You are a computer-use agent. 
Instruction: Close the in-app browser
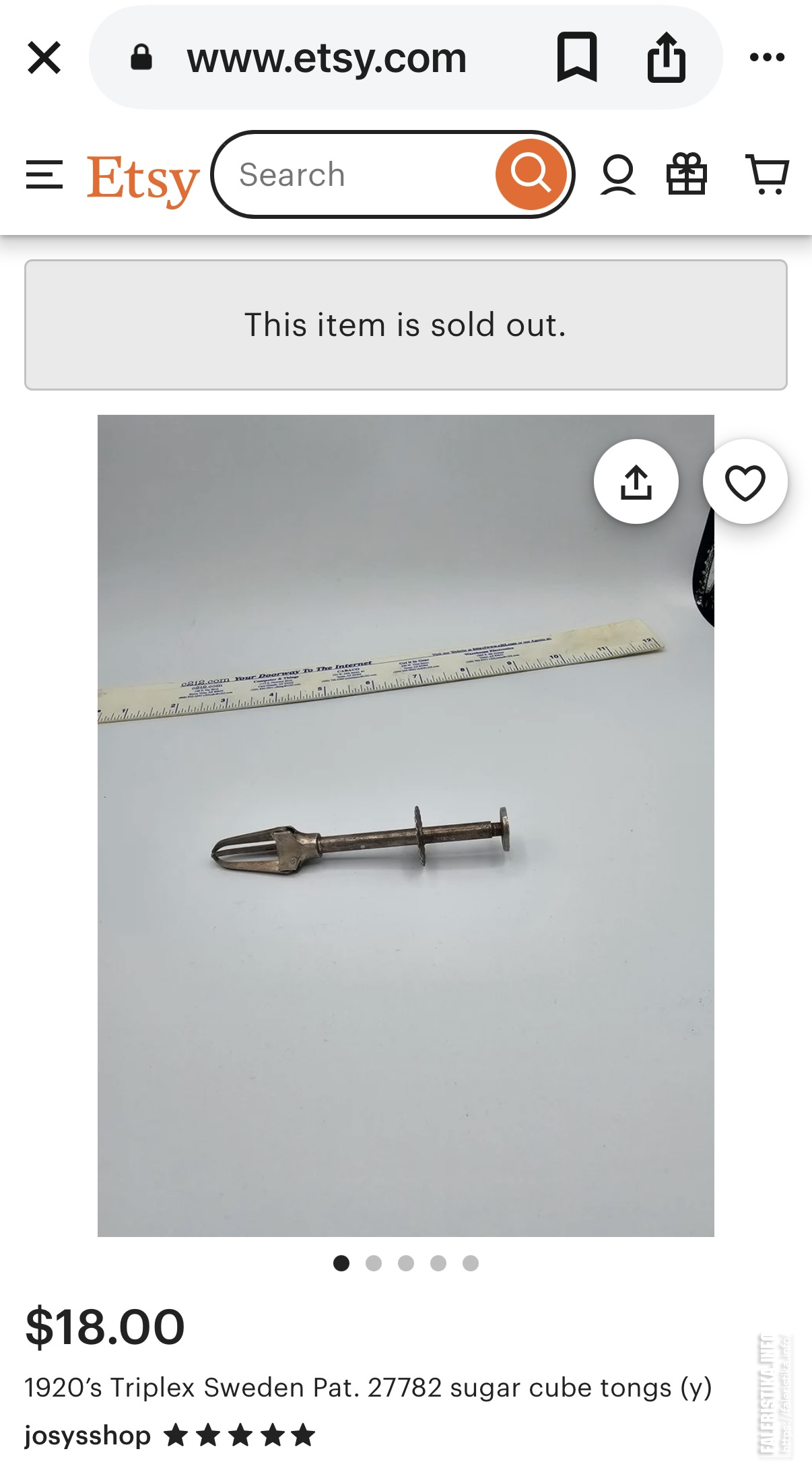click(x=44, y=58)
